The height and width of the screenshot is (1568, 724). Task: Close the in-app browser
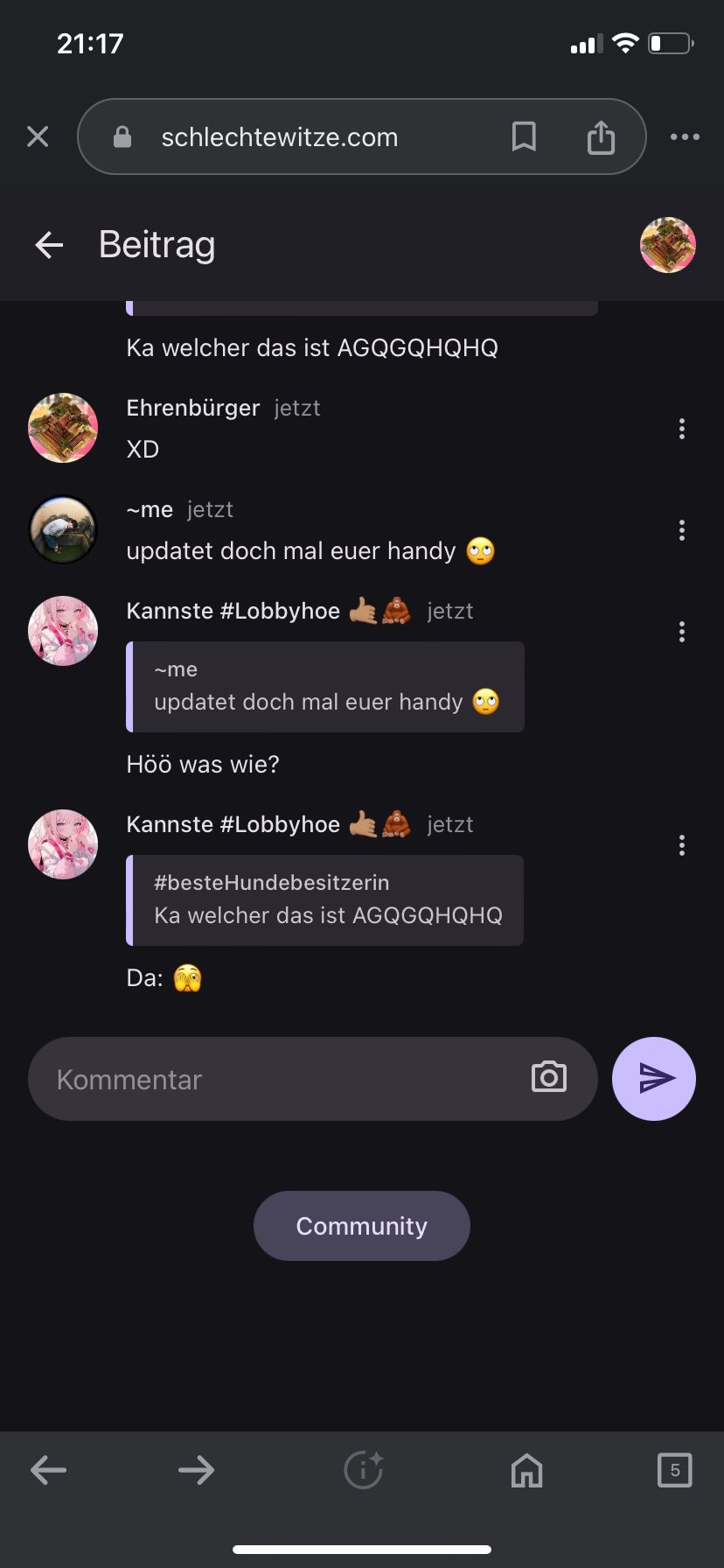[38, 136]
